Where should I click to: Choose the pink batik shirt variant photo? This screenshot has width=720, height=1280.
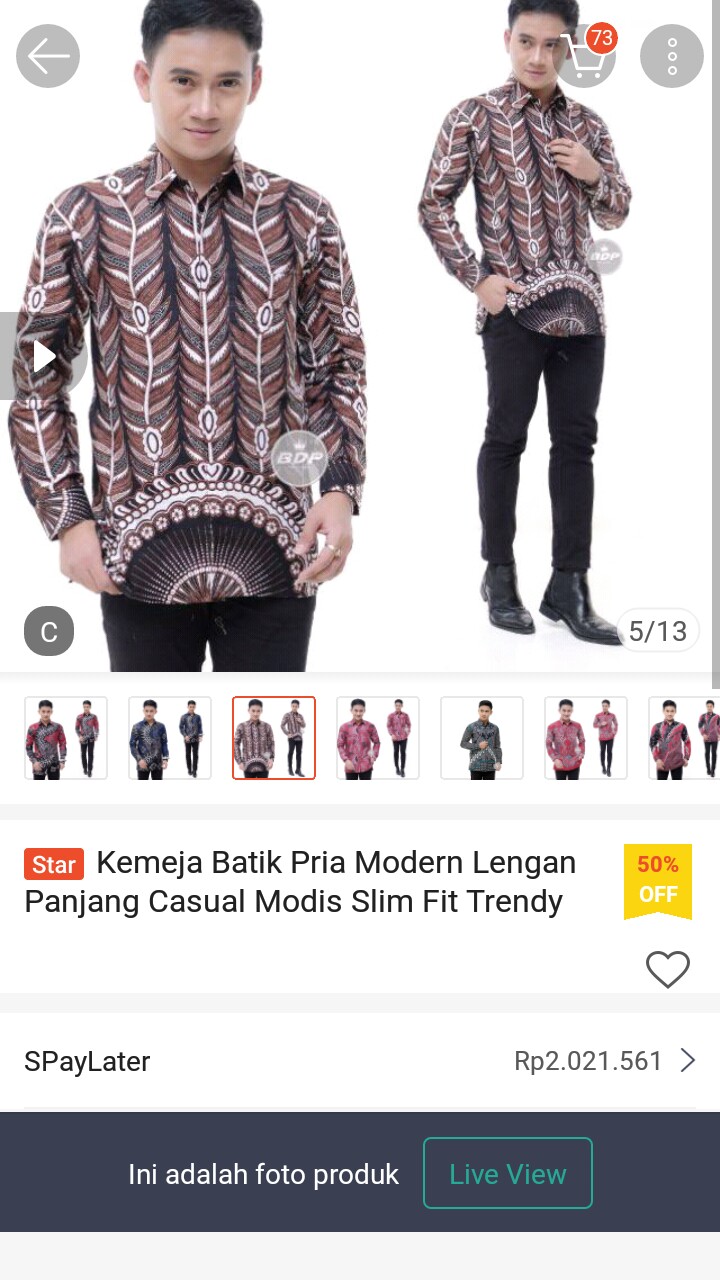click(x=378, y=738)
